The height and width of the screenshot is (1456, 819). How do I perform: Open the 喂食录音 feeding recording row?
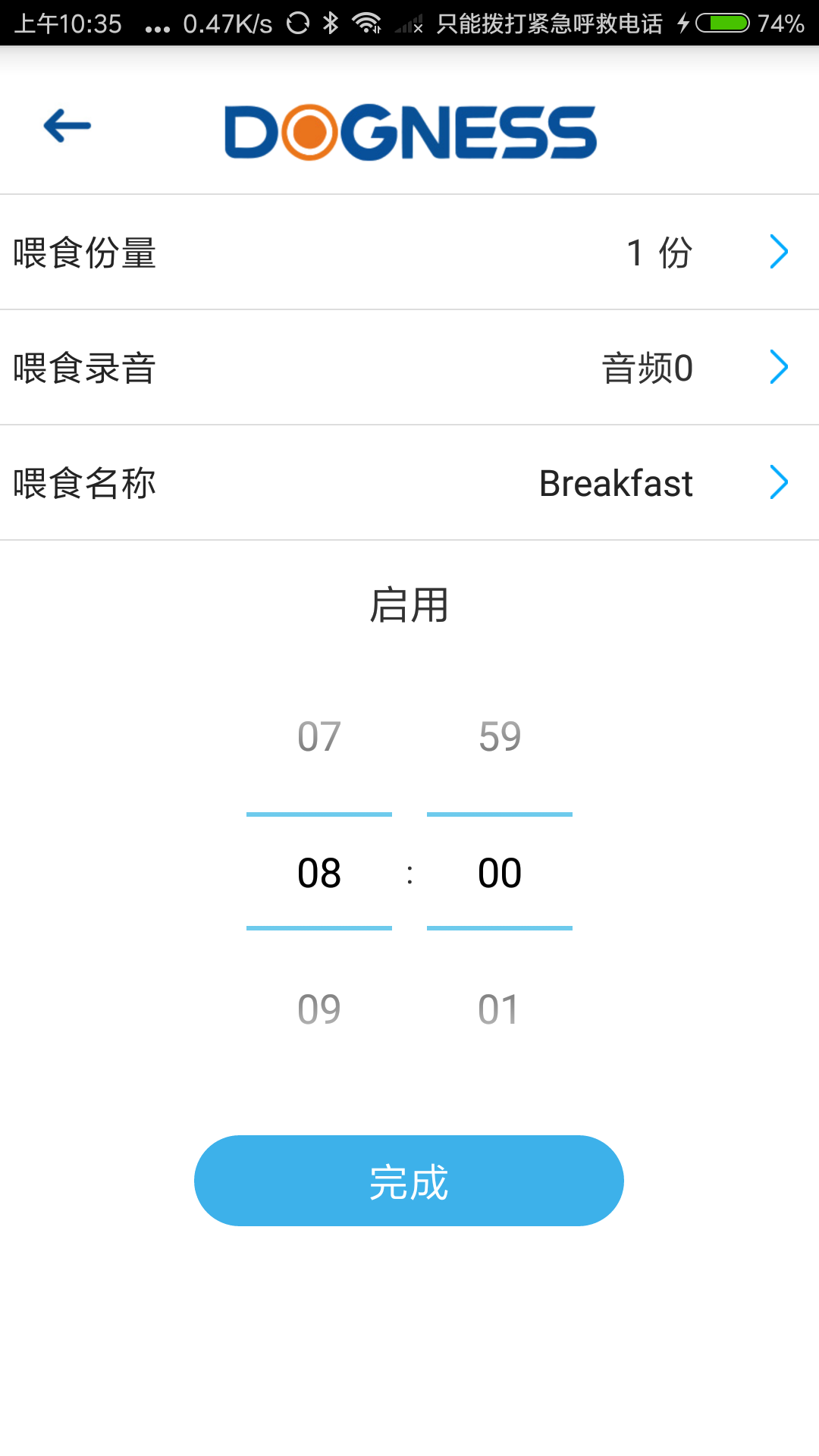409,368
